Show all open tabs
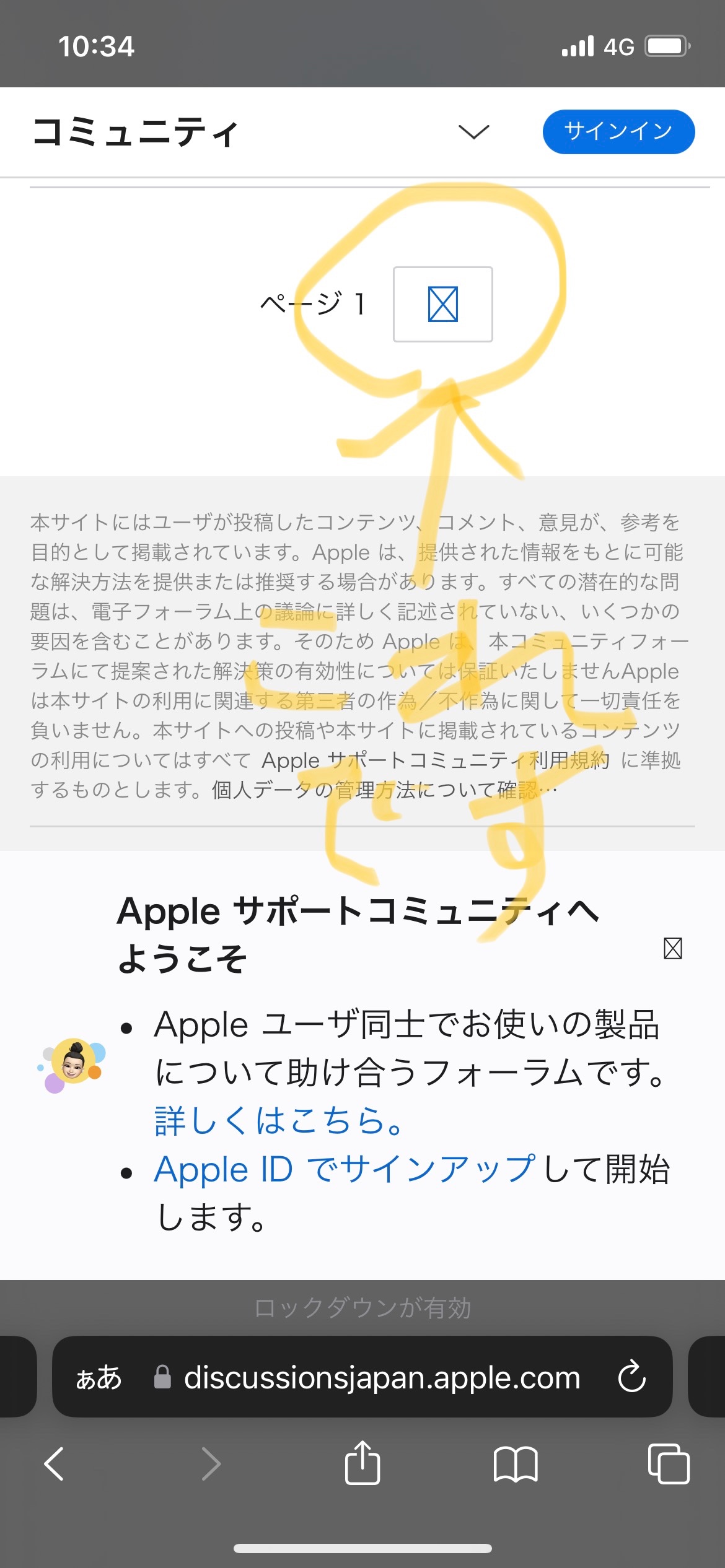Screen dimensions: 725x1568 point(668,1464)
